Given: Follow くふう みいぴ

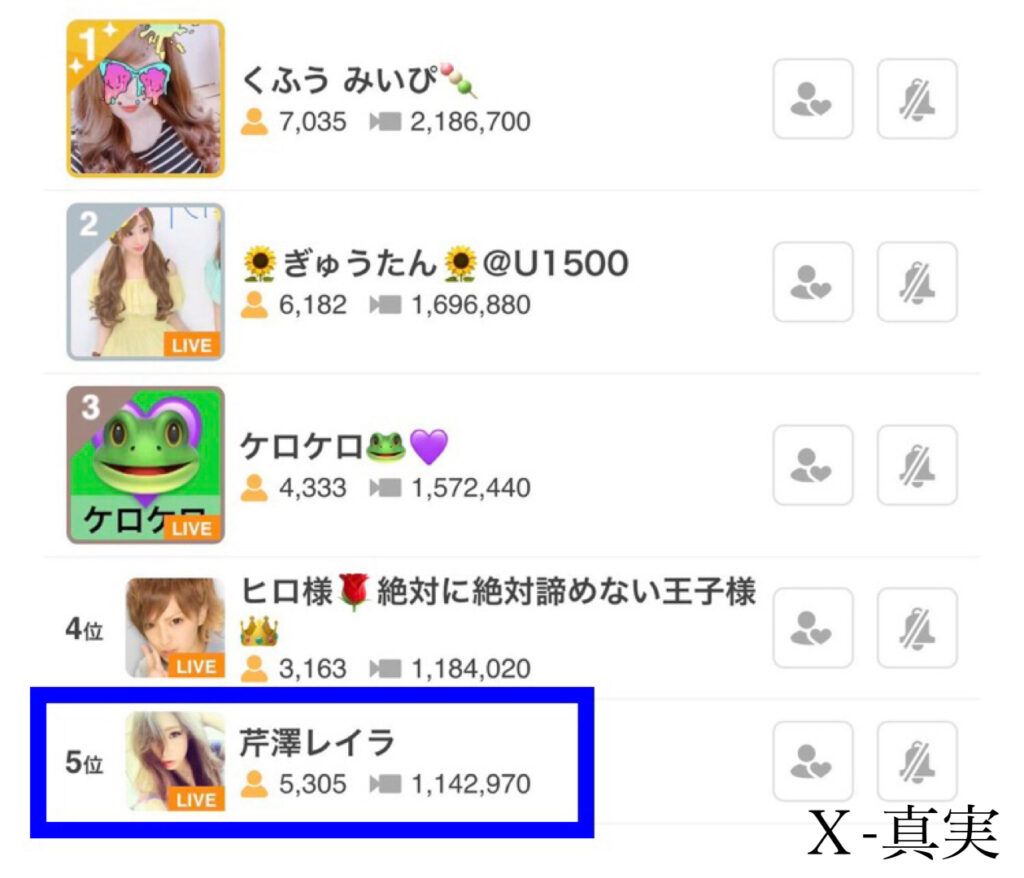Looking at the screenshot, I should (x=813, y=99).
